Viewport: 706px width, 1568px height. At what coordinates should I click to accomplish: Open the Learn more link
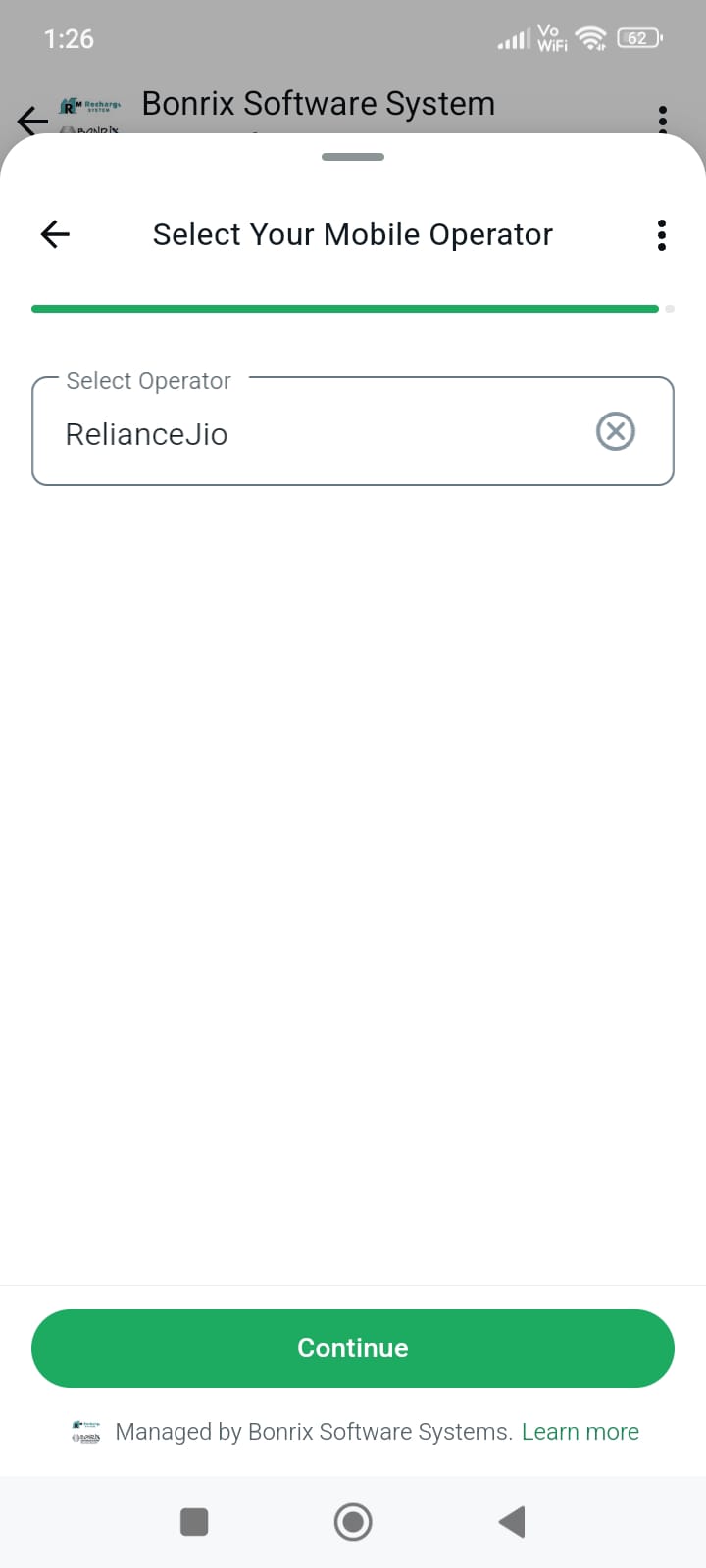point(580,1432)
